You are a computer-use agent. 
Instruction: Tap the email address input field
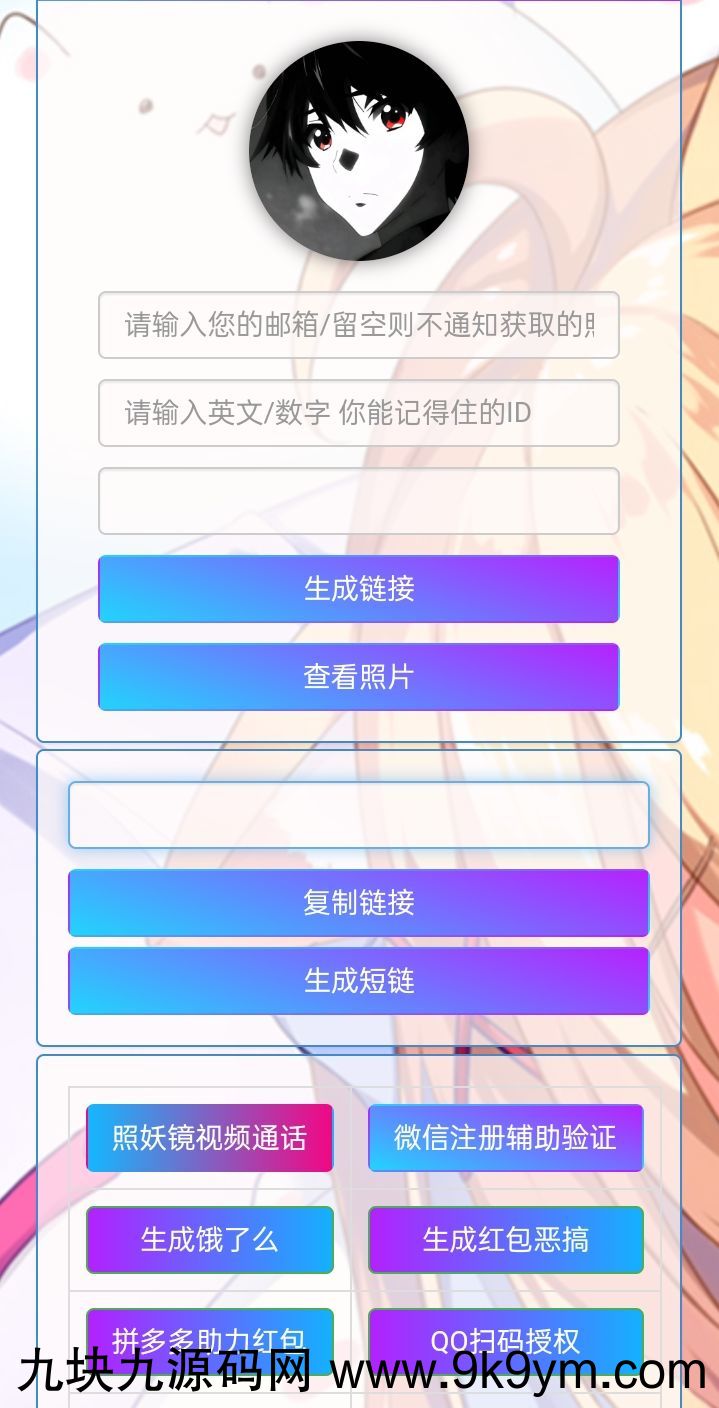[x=358, y=325]
